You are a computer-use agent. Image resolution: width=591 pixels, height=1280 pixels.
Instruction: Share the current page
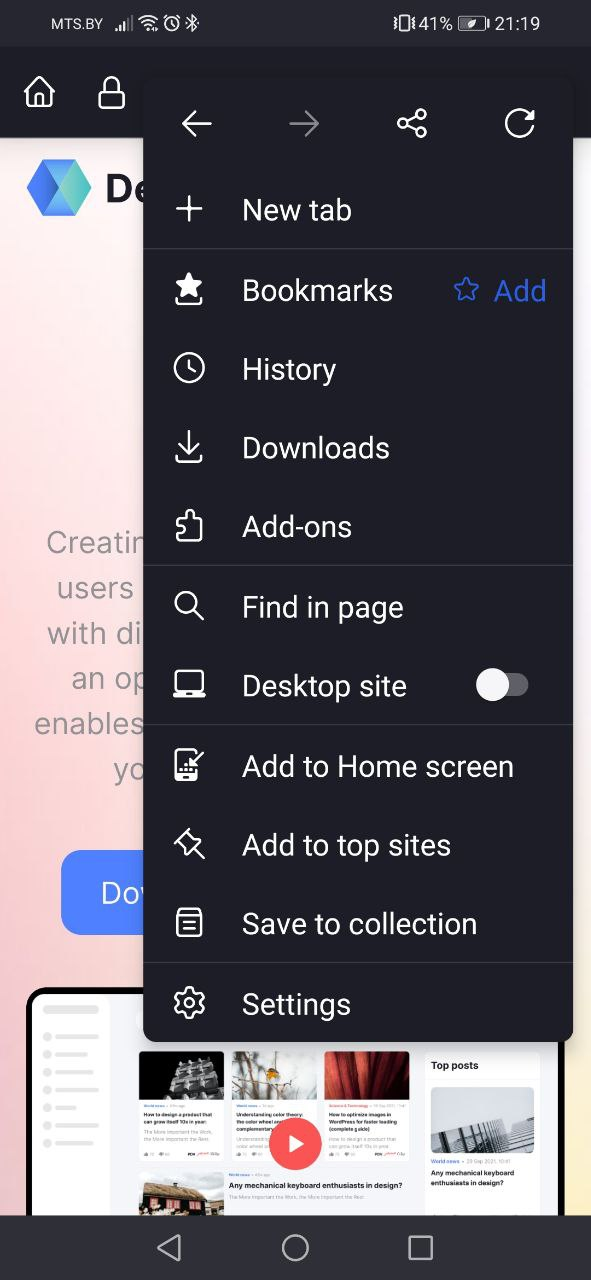click(x=412, y=124)
